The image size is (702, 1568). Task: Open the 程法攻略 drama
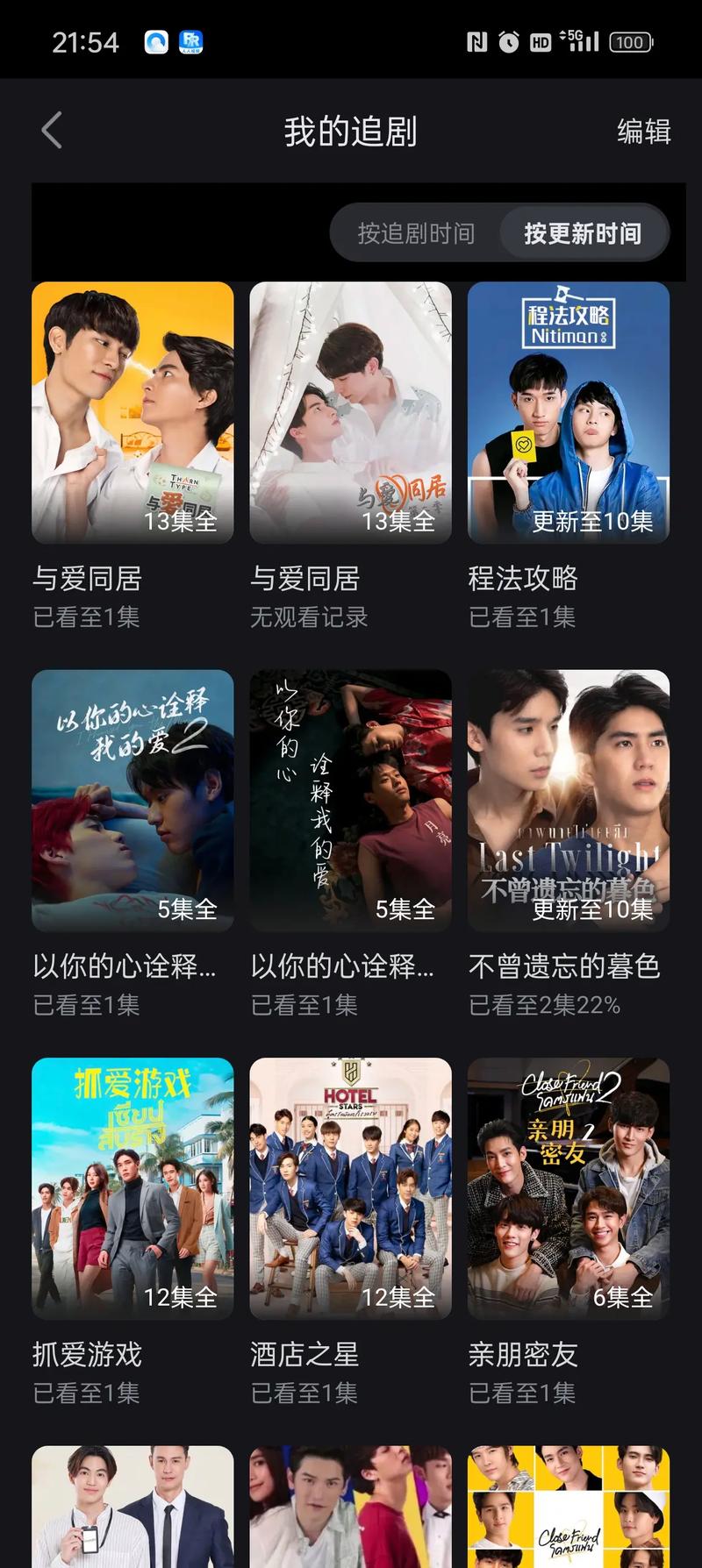pyautogui.click(x=568, y=412)
